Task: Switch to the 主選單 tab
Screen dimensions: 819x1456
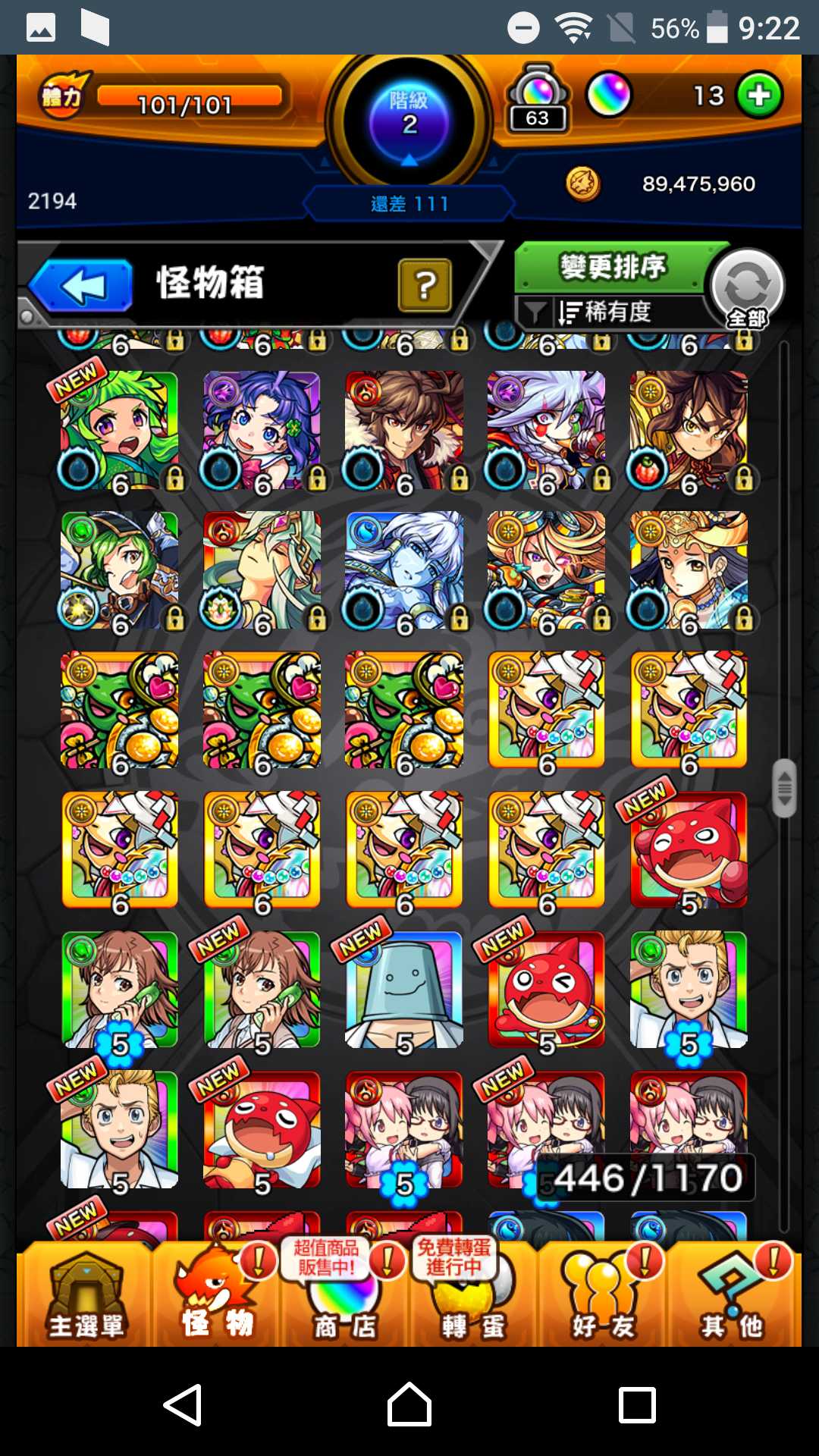Action: pyautogui.click(x=85, y=1297)
